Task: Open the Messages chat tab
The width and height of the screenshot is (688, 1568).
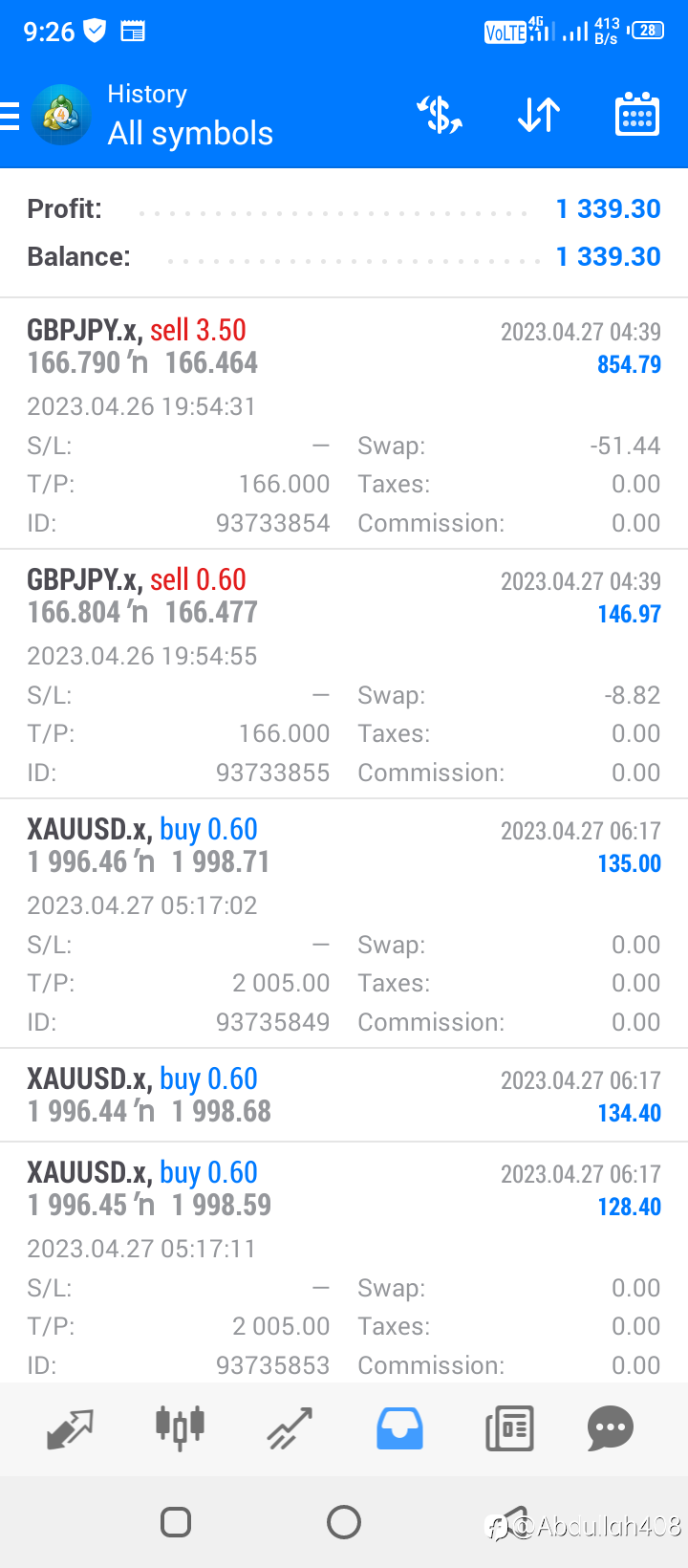Action: (x=611, y=1428)
